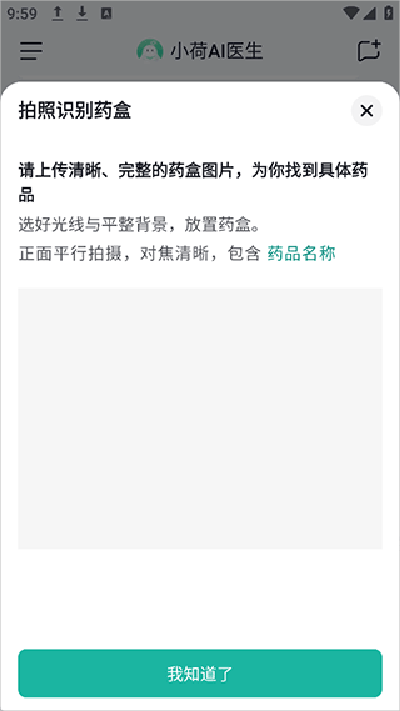This screenshot has width=400, height=711.
Task: Tap the 我知道了 button
Action: 200,673
